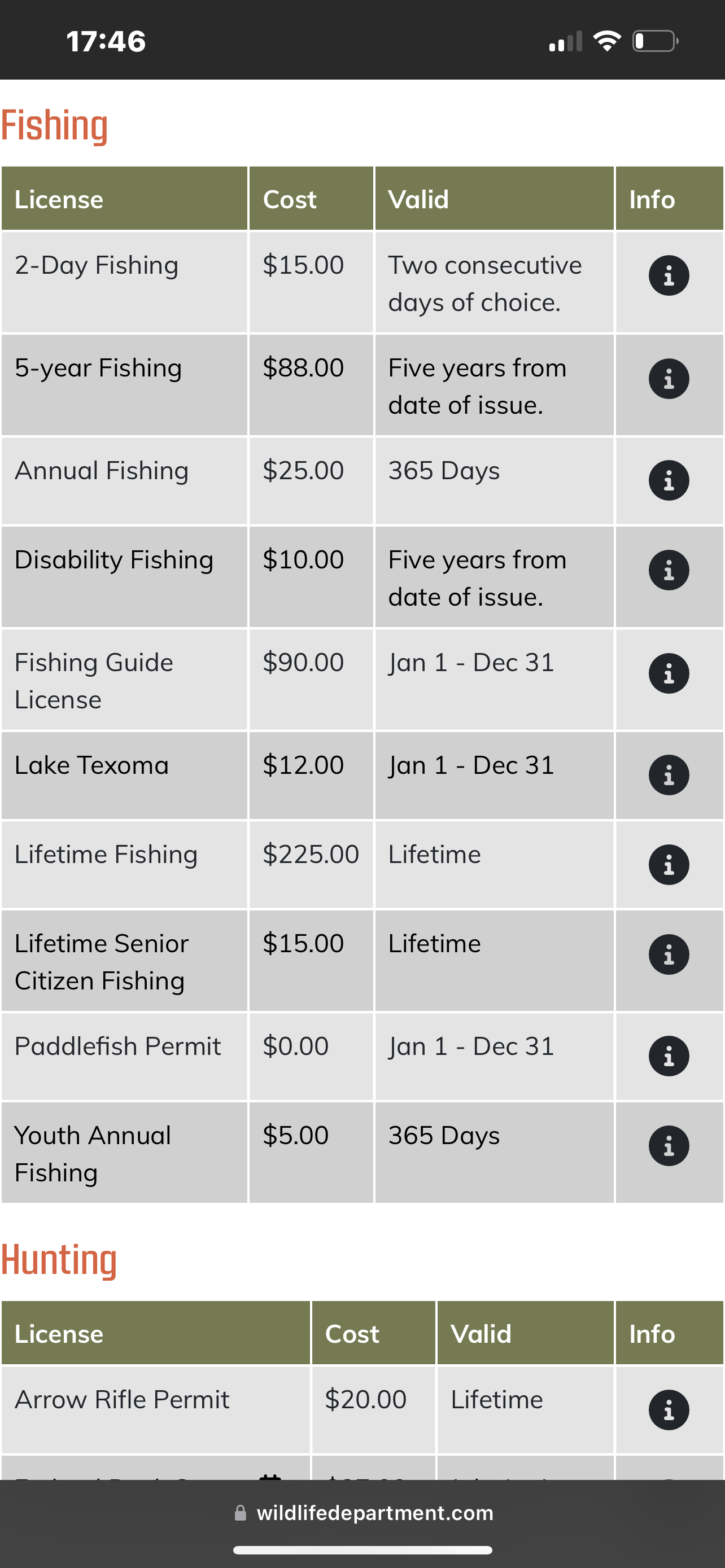This screenshot has width=725, height=1568.
Task: Show Annual Fishing license details
Action: (669, 480)
